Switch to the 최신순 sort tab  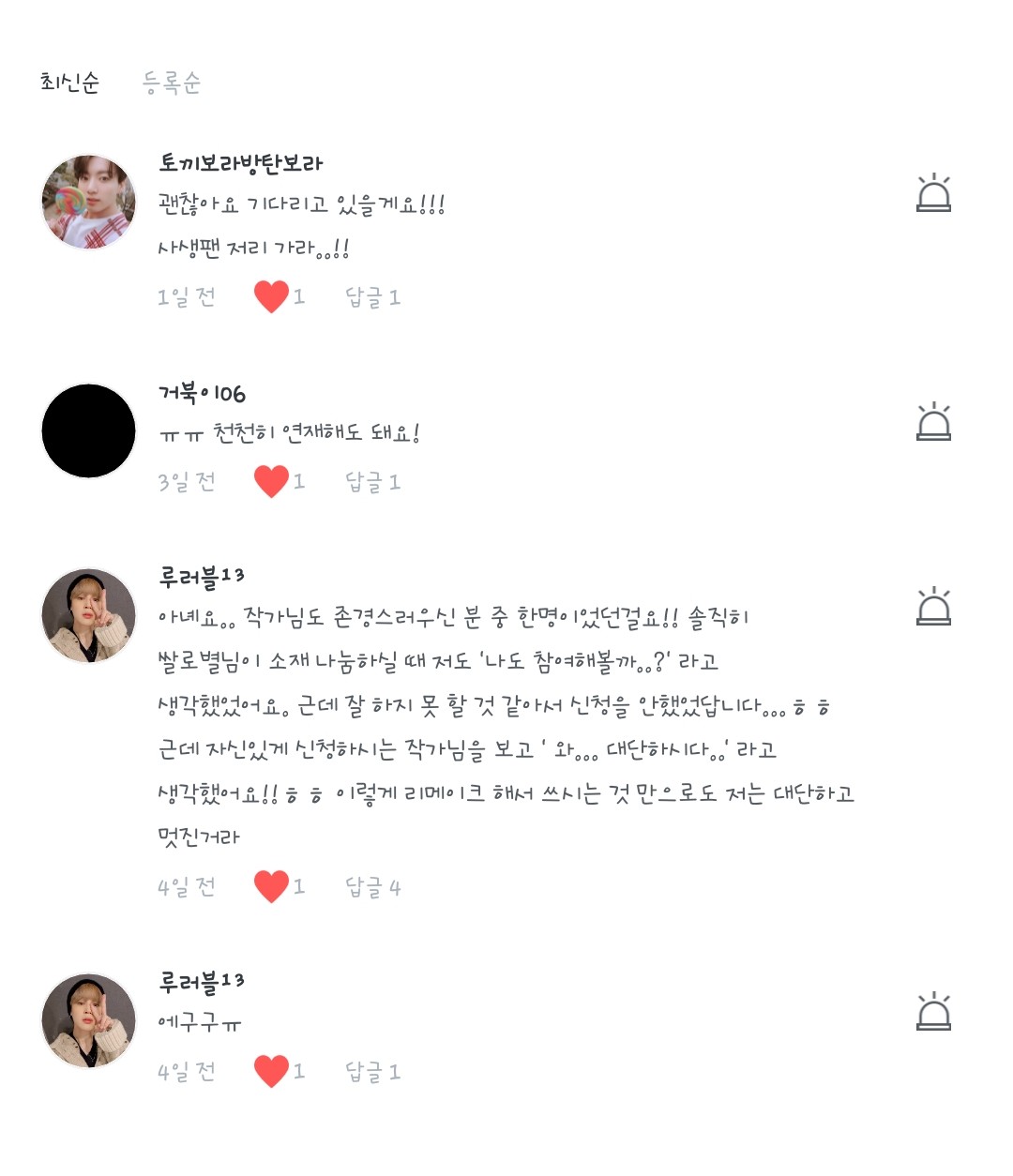pos(69,83)
